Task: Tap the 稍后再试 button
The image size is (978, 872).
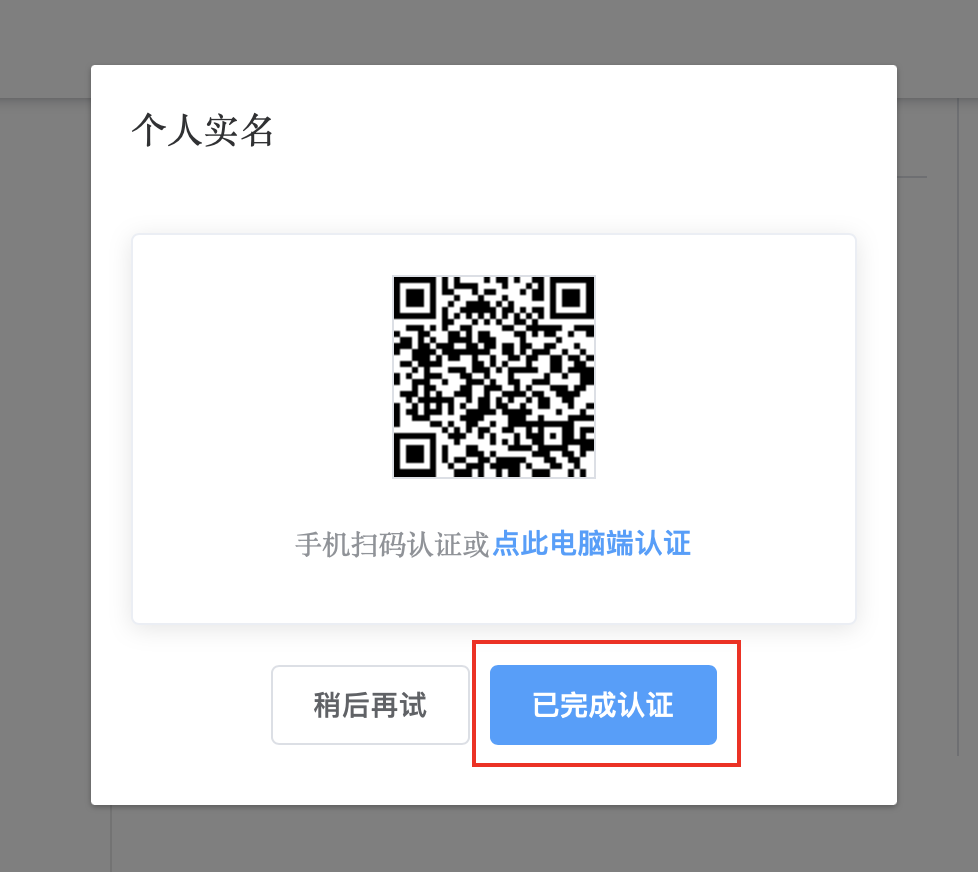Action: [370, 705]
